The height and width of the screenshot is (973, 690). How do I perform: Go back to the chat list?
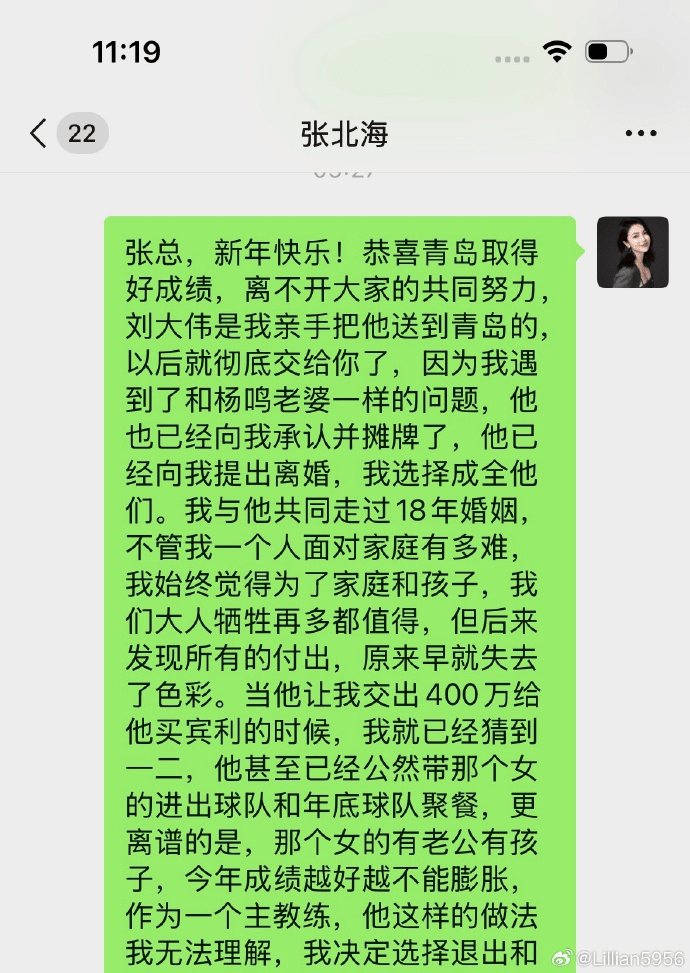40,133
